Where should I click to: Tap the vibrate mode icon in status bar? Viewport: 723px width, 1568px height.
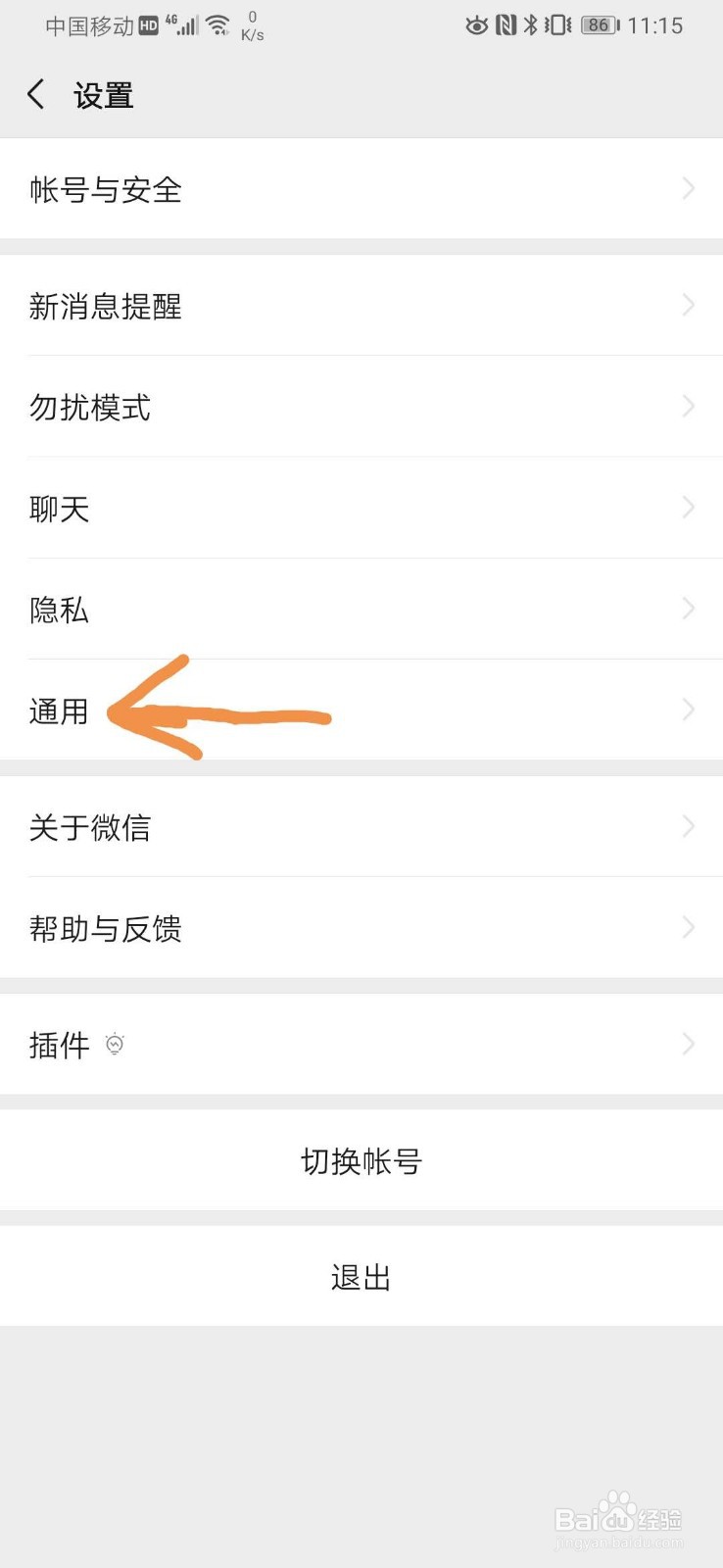[x=558, y=25]
